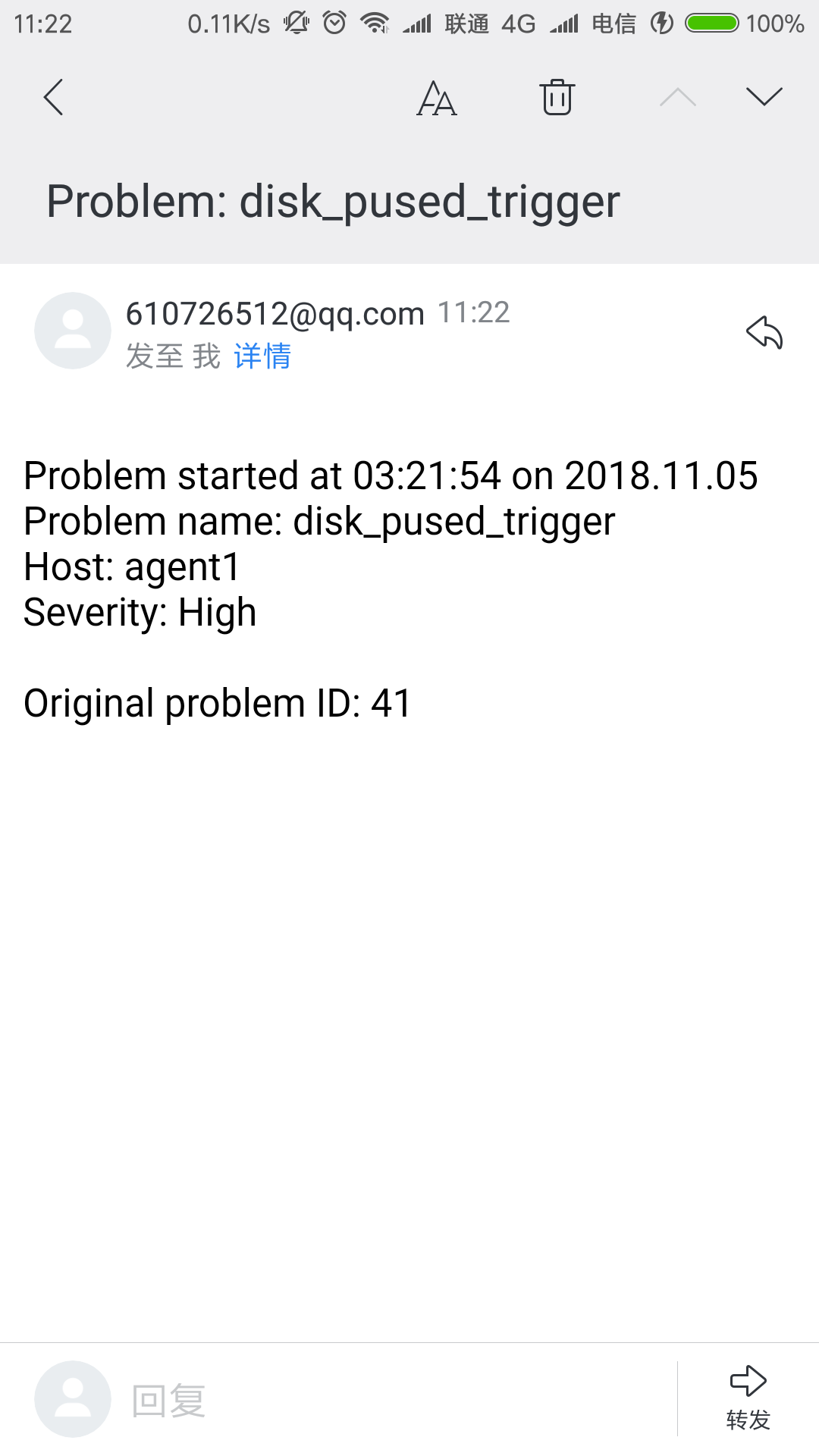Open the 详情 details link

pos(262,356)
